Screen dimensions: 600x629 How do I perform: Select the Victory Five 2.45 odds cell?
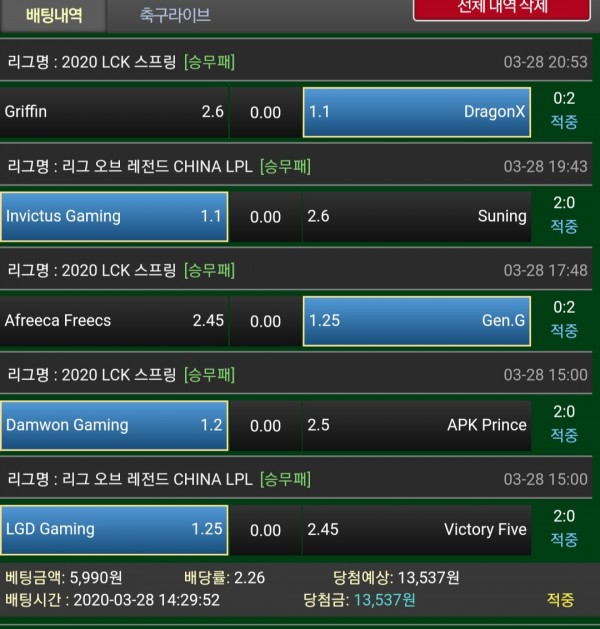tap(417, 529)
